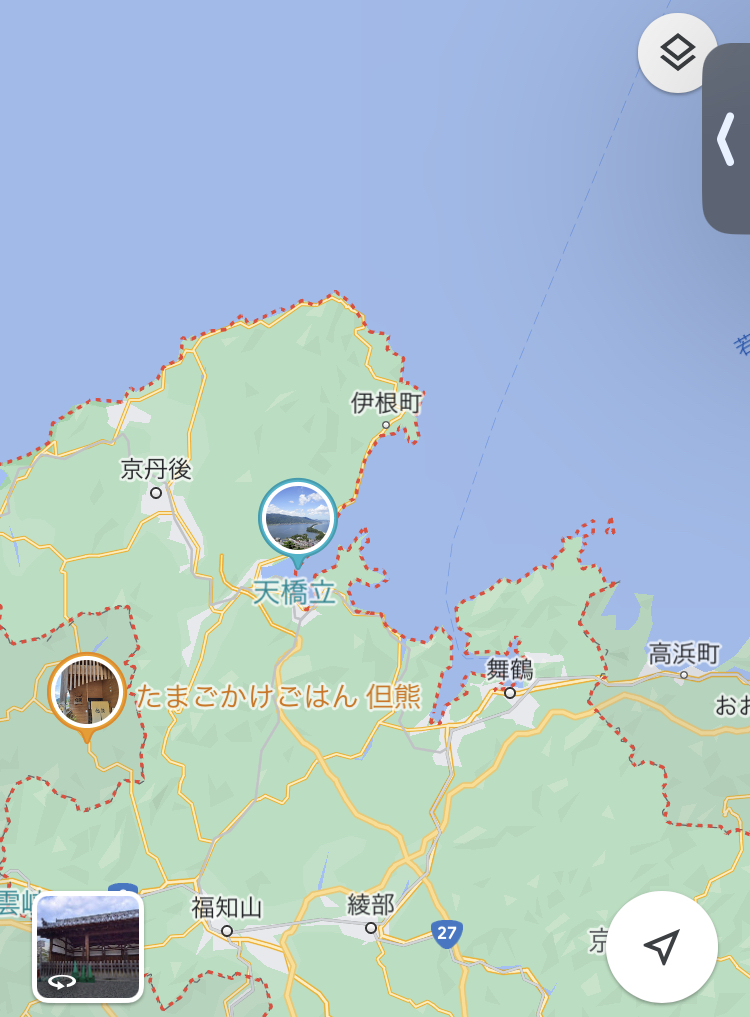Expand the side panel arrow handle
The height and width of the screenshot is (1017, 750).
(727, 139)
